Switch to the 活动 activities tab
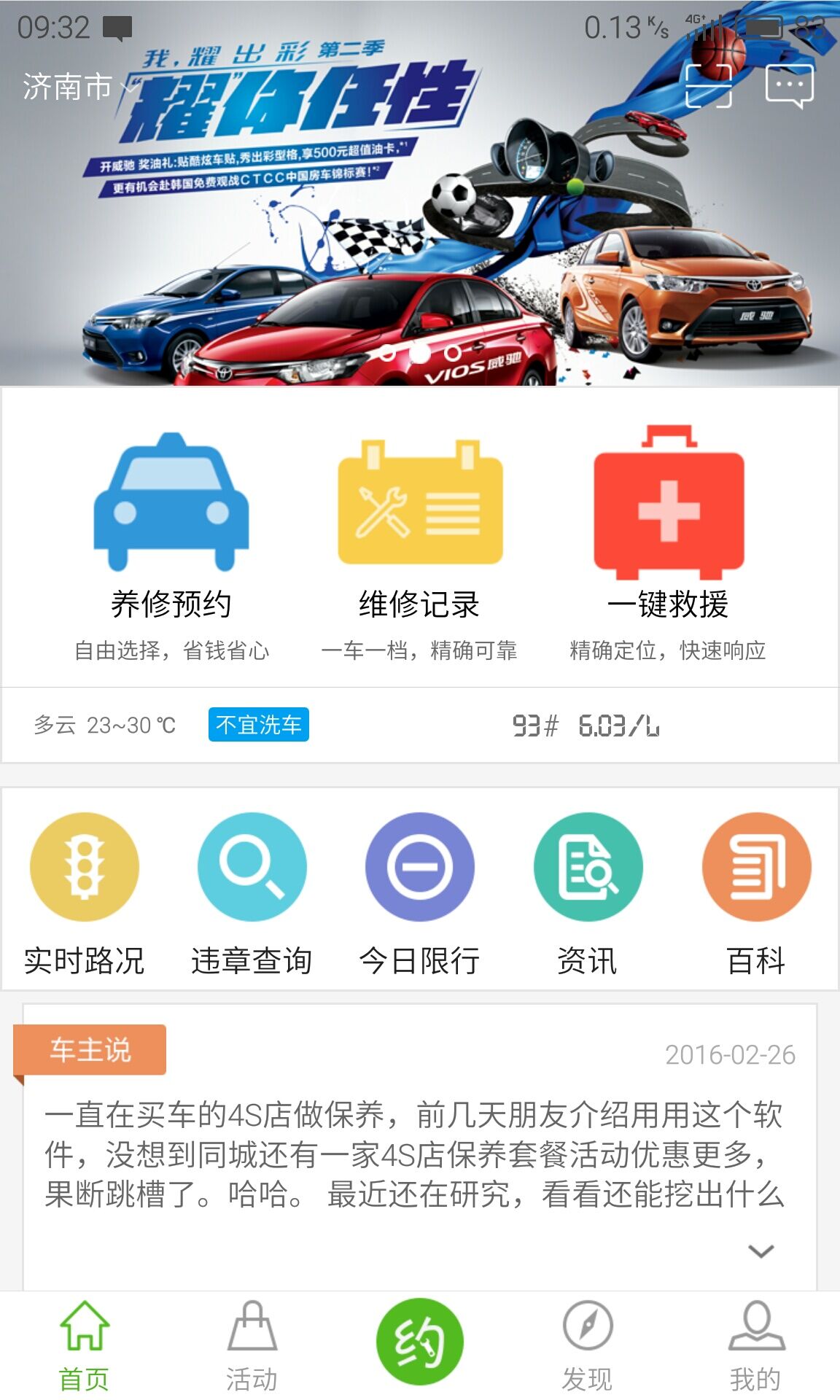Screen dimensions: 840x1400 tap(252, 1346)
